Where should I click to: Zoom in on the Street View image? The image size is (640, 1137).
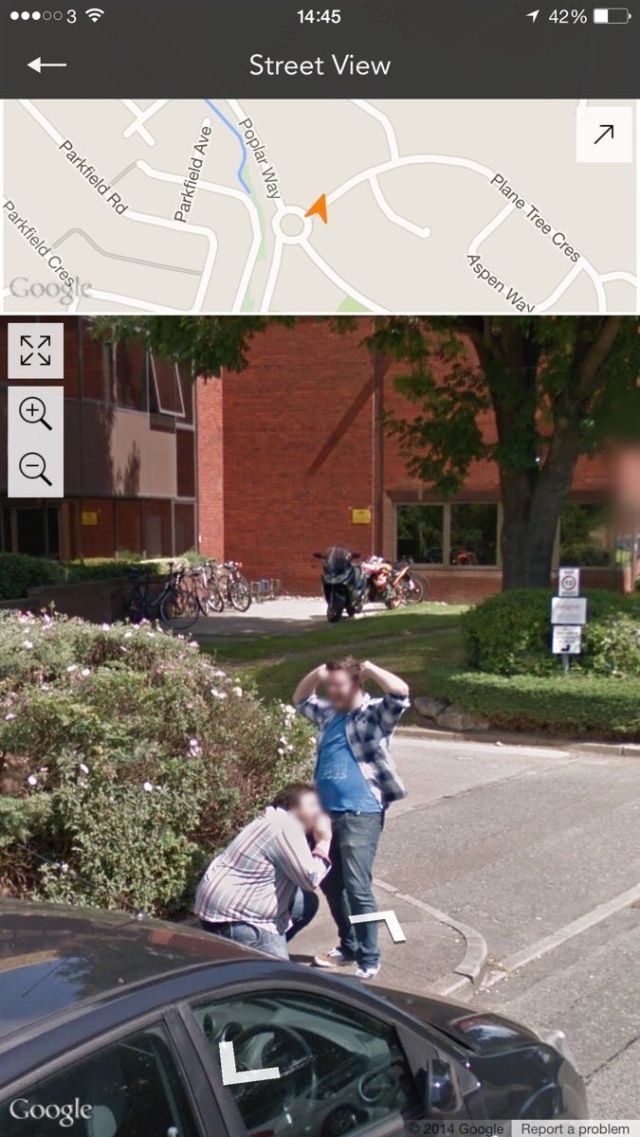click(35, 413)
